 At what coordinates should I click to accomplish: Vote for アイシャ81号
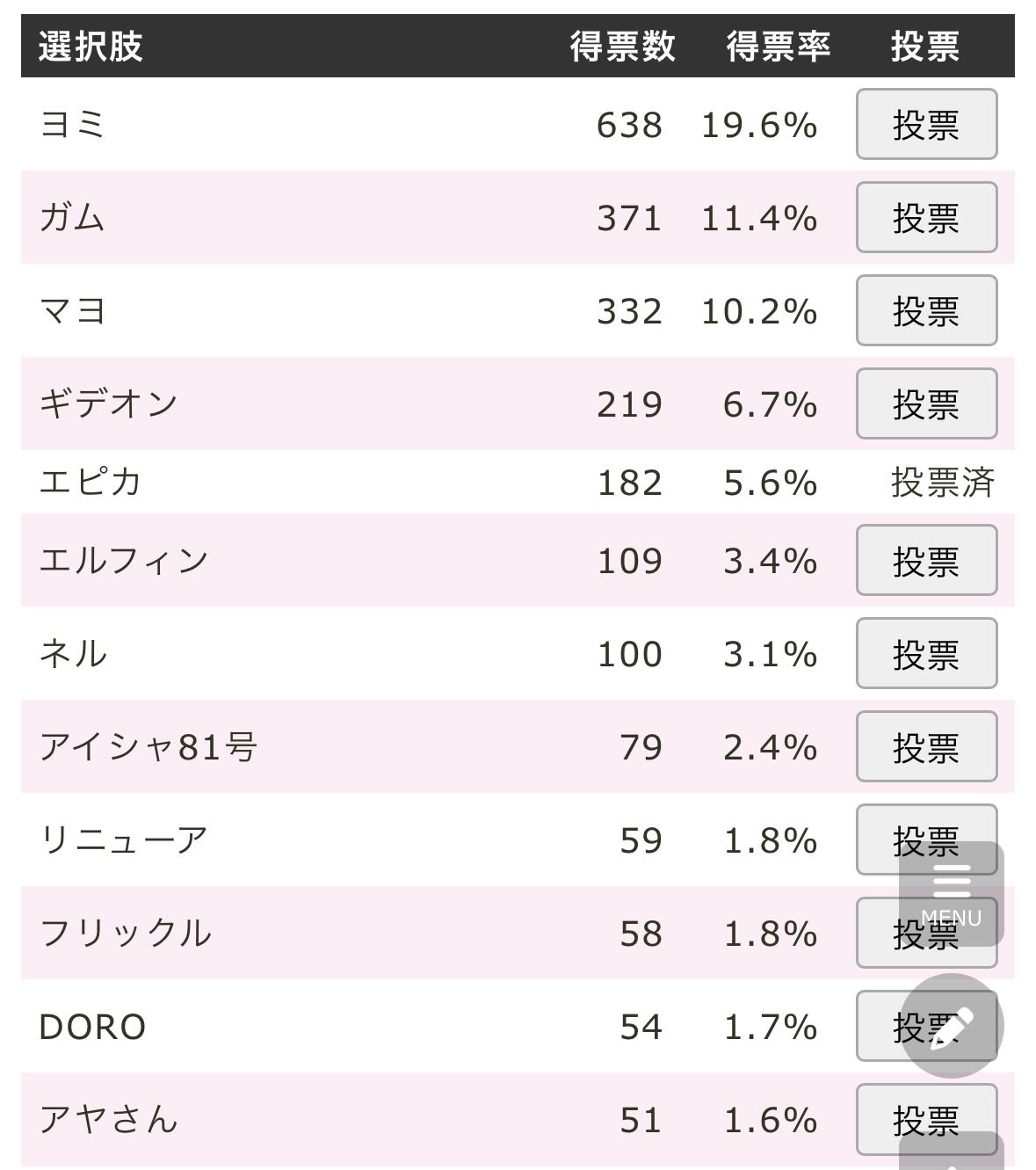tap(926, 746)
